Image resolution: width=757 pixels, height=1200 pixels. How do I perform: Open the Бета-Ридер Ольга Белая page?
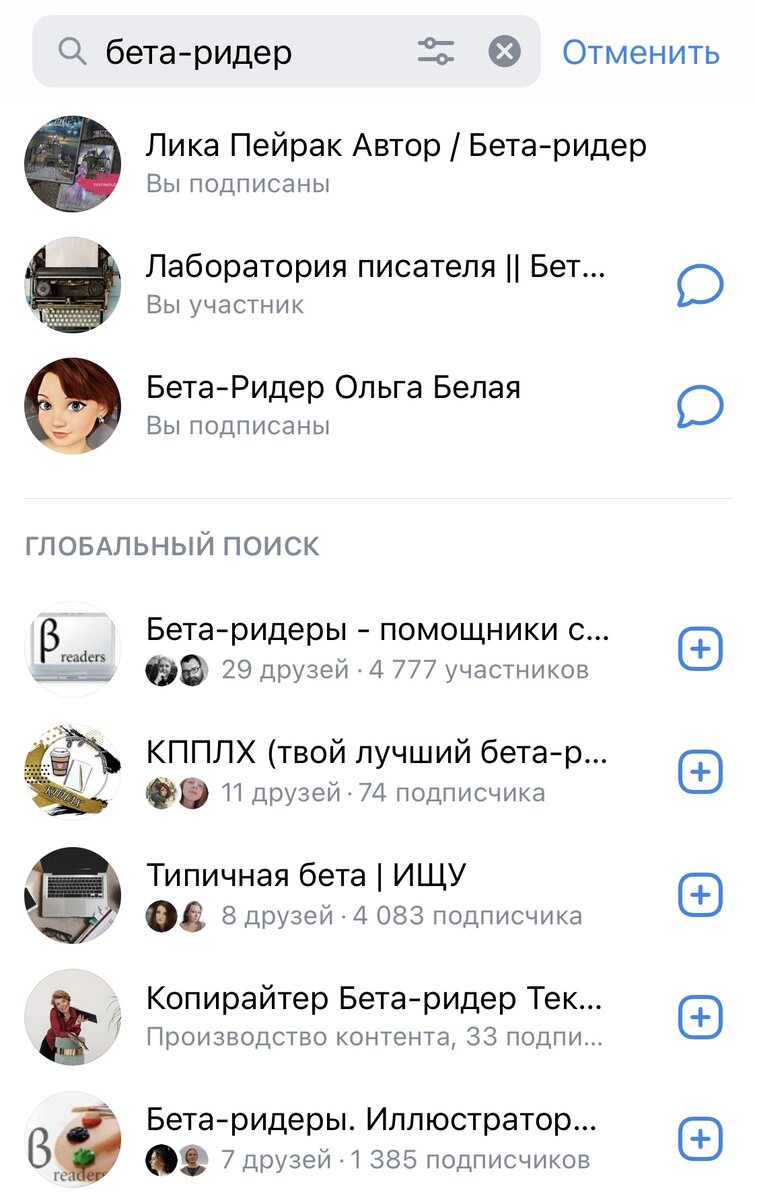[x=336, y=388]
